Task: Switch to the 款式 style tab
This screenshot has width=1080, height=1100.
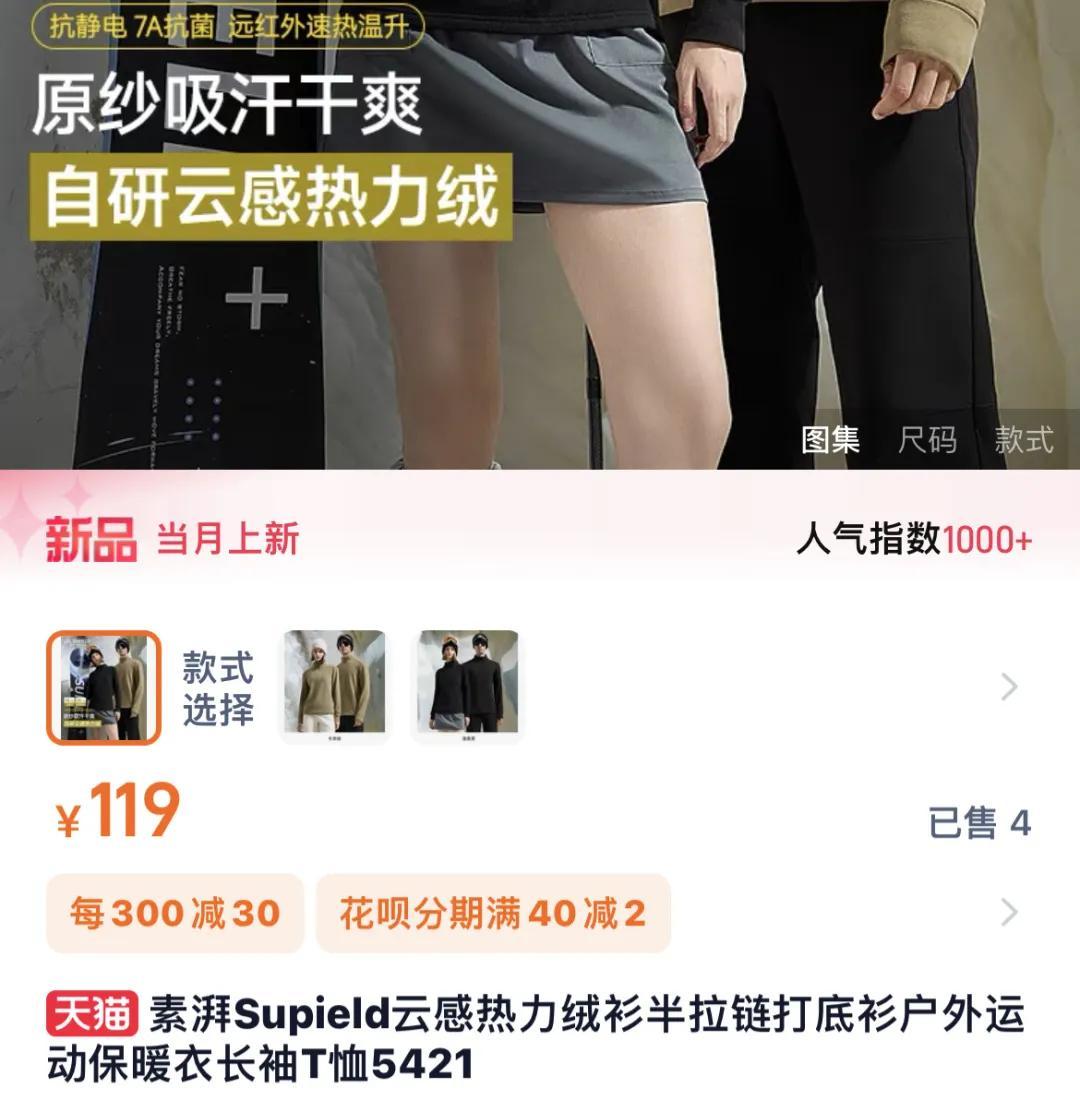Action: point(1024,440)
